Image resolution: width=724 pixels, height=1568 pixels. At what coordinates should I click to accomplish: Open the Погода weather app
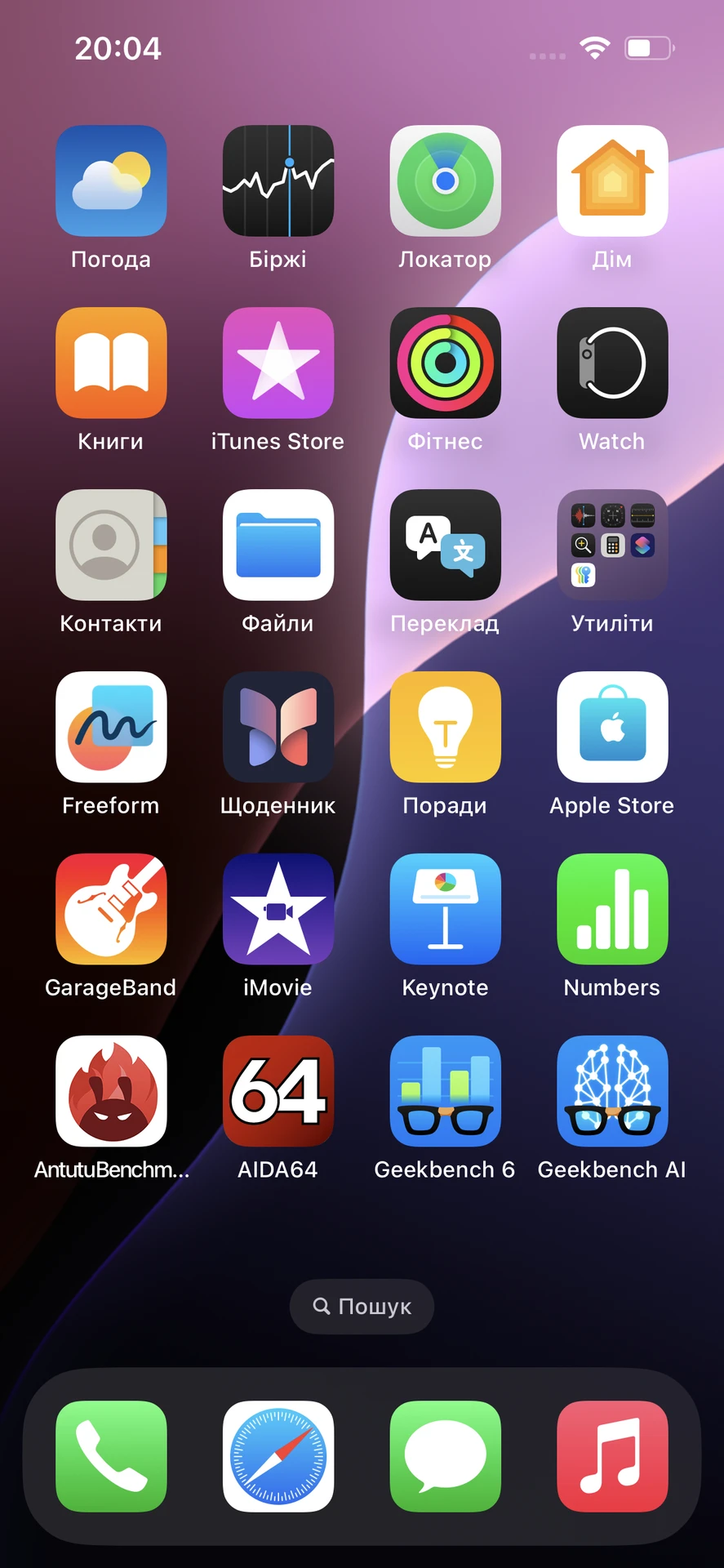coord(111,180)
